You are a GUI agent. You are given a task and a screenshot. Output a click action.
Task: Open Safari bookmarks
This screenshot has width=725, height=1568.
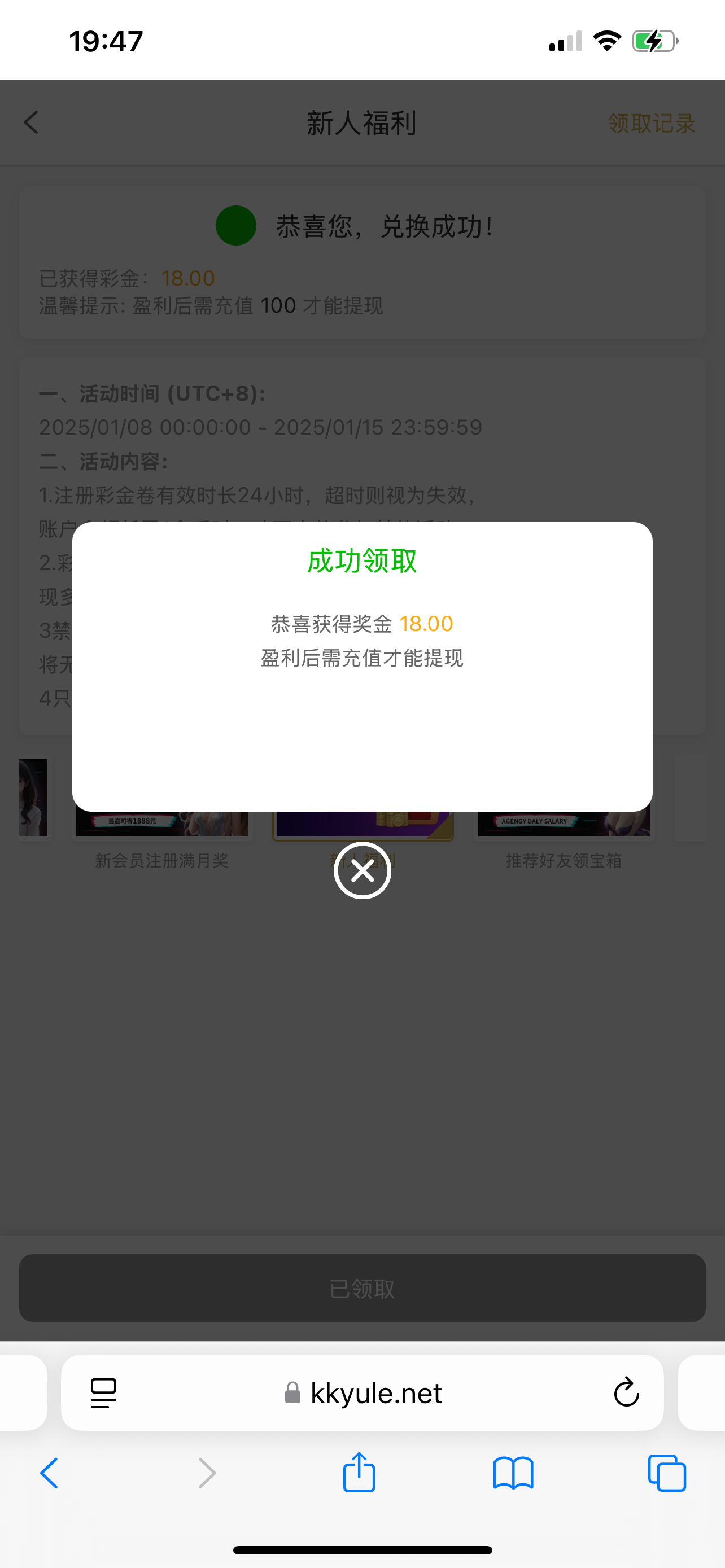tap(513, 1473)
